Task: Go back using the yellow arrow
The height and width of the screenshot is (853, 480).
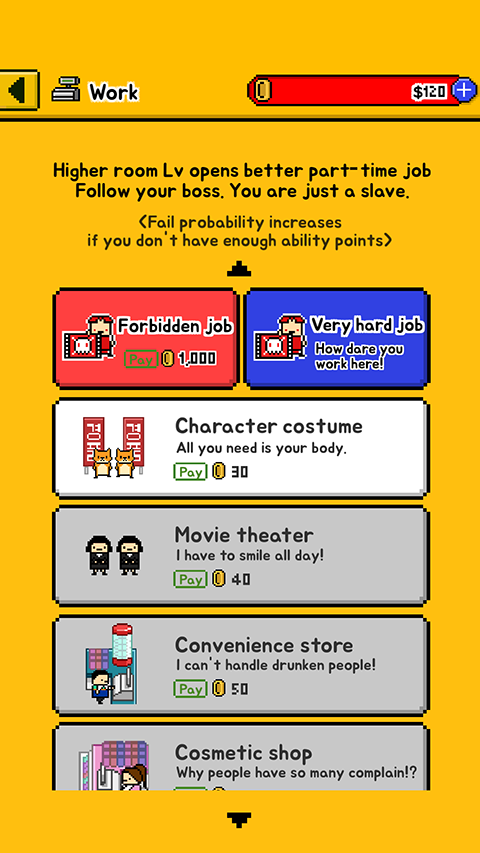Action: (18, 89)
